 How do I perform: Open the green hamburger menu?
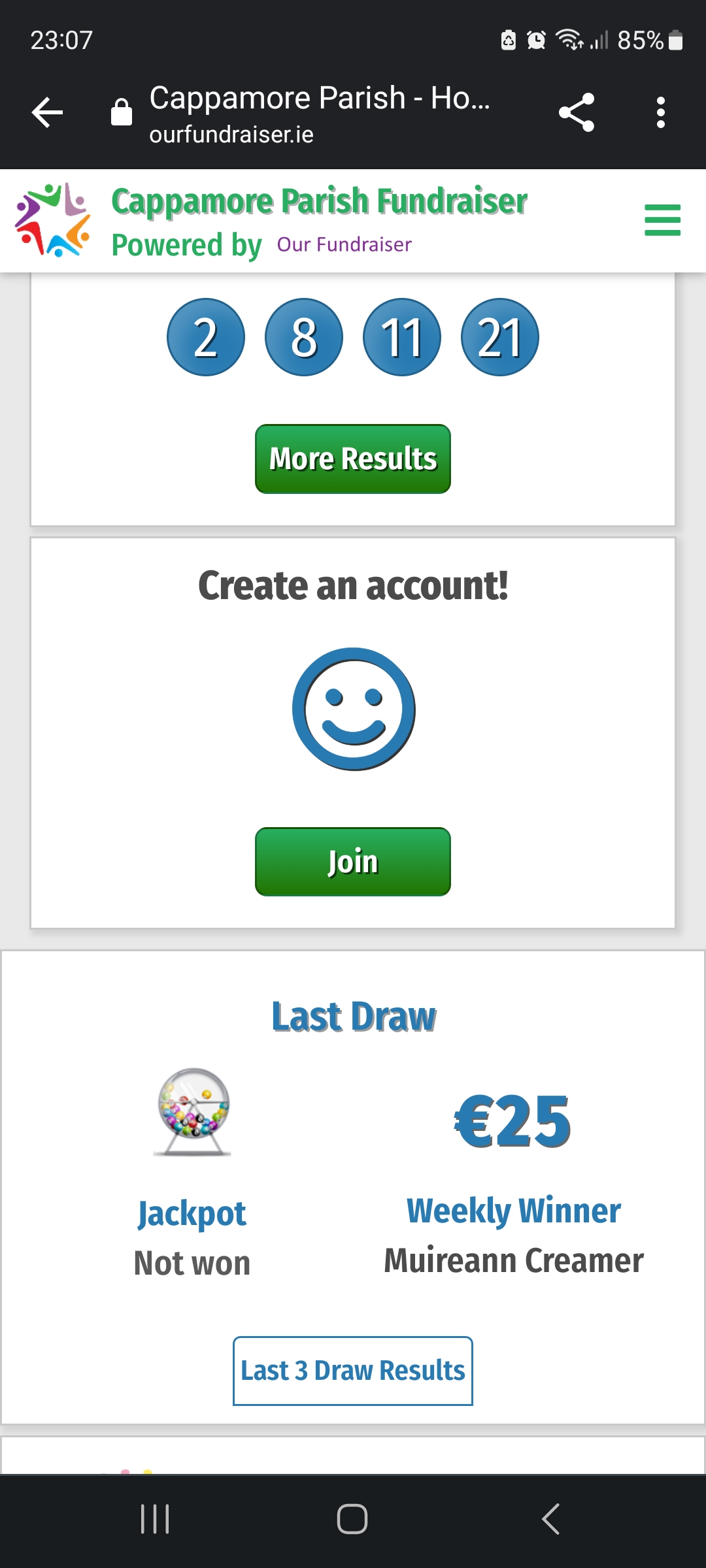pos(662,220)
